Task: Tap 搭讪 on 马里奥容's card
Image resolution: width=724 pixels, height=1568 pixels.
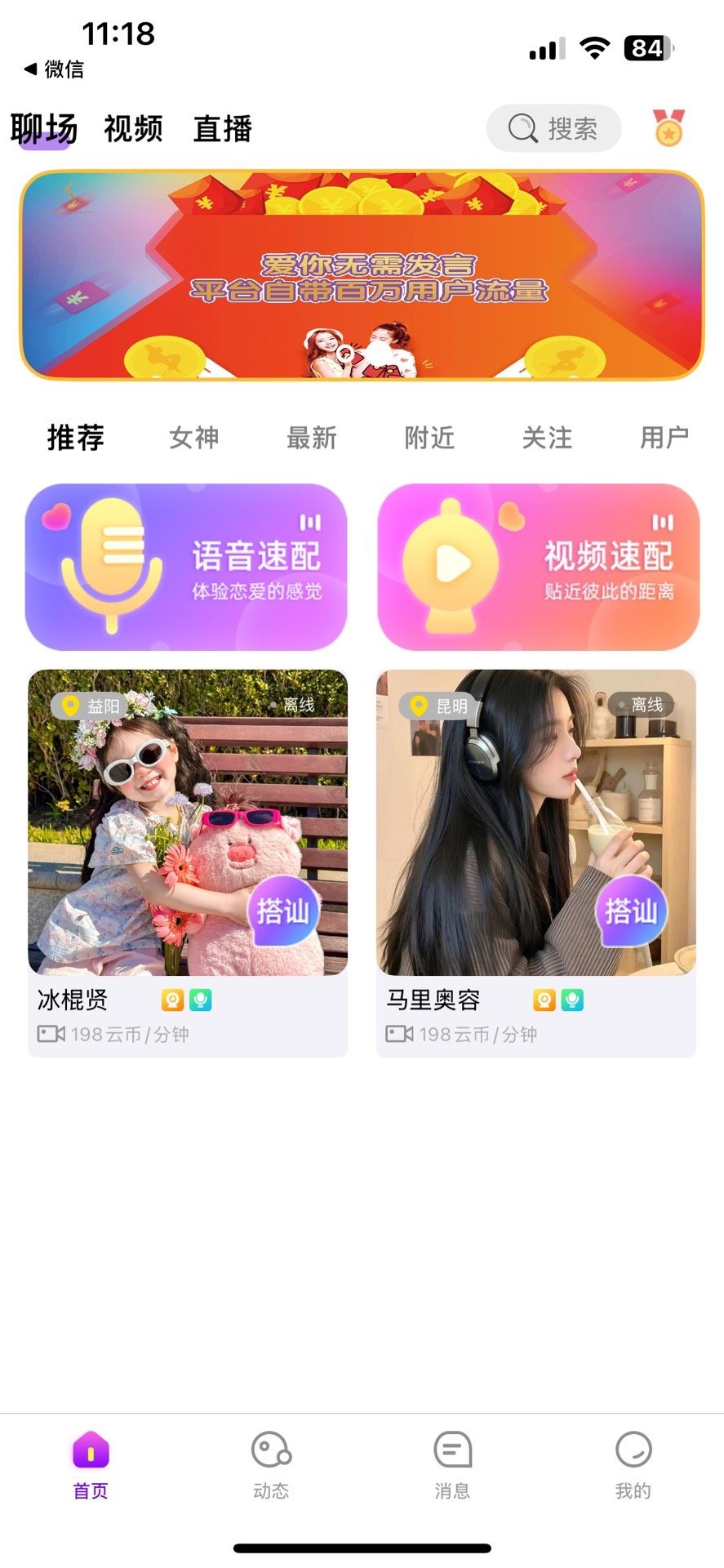Action: click(631, 911)
